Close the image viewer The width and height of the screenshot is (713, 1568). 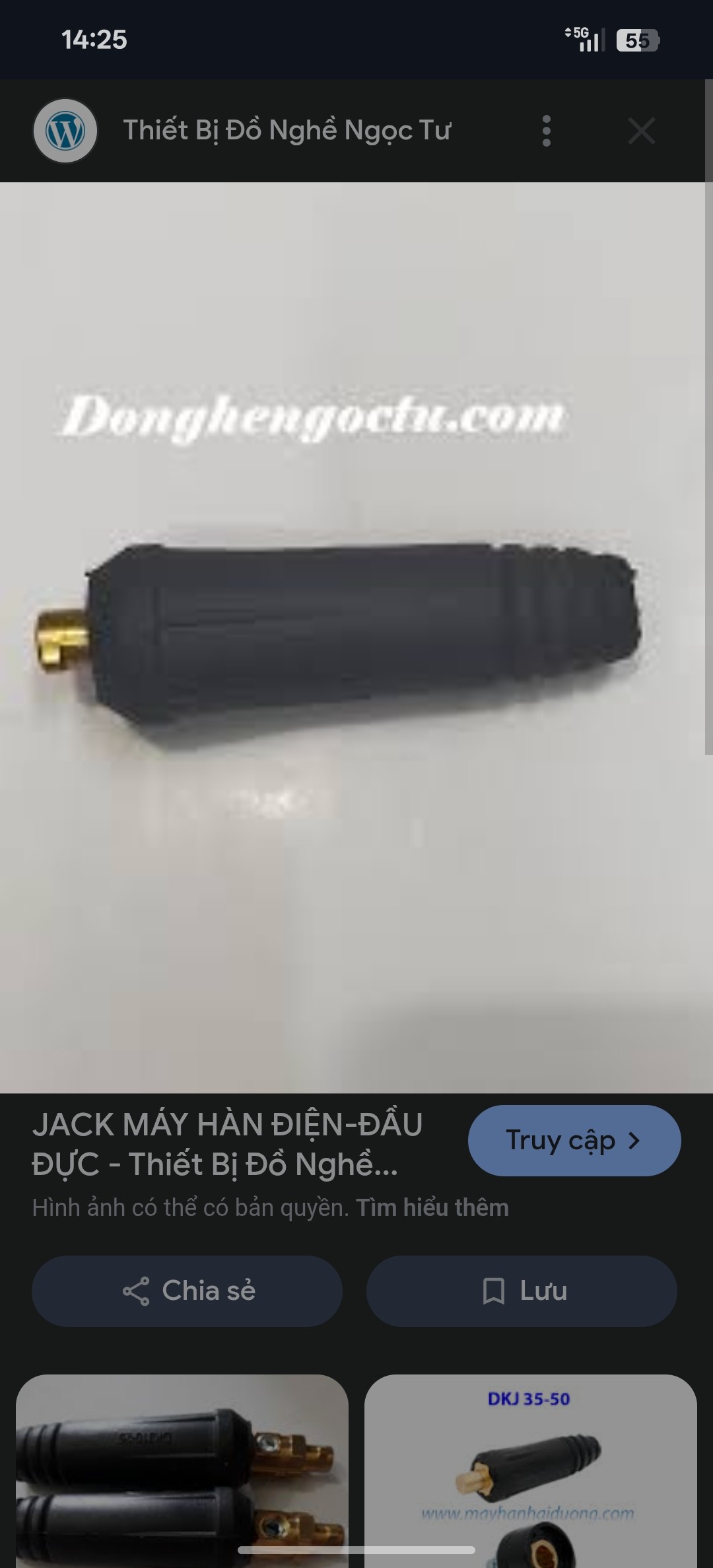641,131
